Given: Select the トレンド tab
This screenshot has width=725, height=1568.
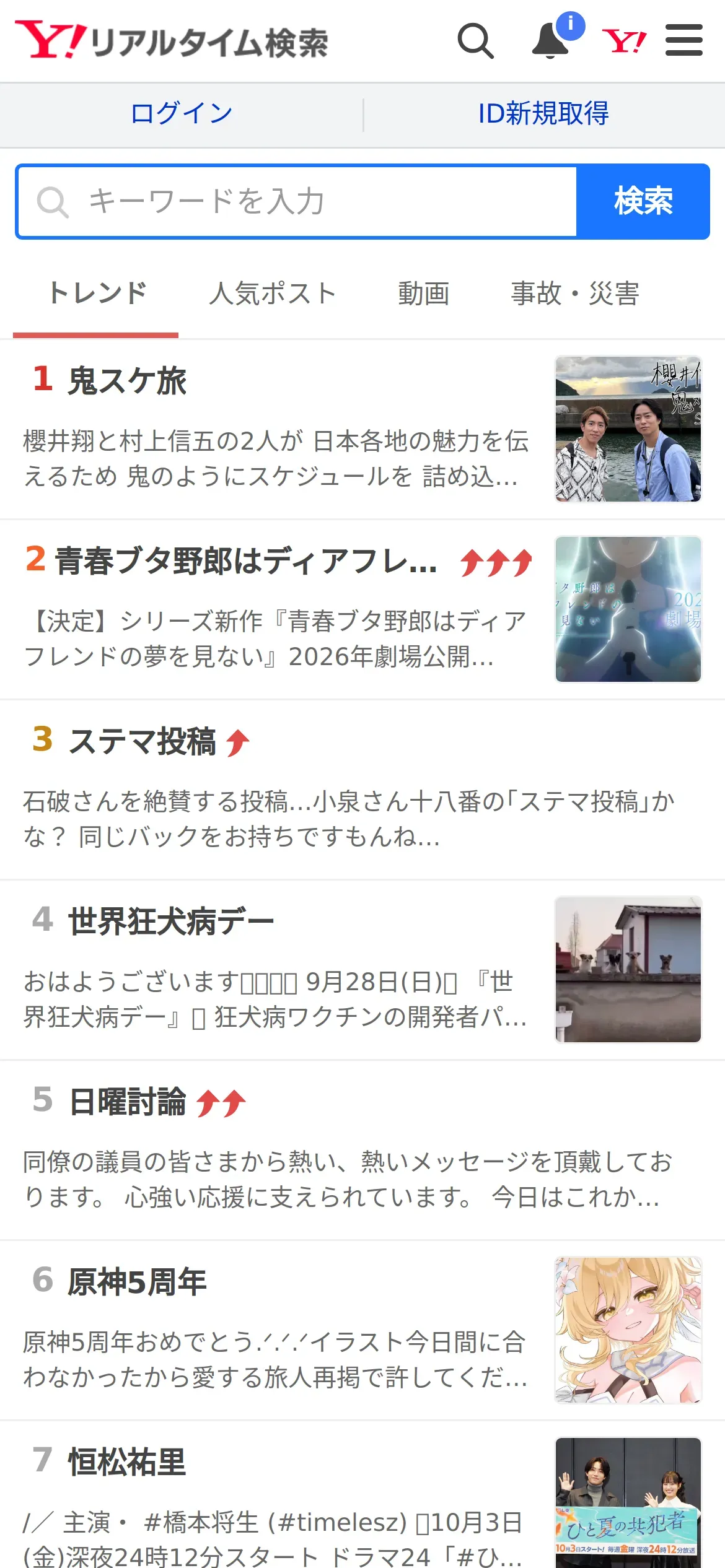Looking at the screenshot, I should [97, 294].
